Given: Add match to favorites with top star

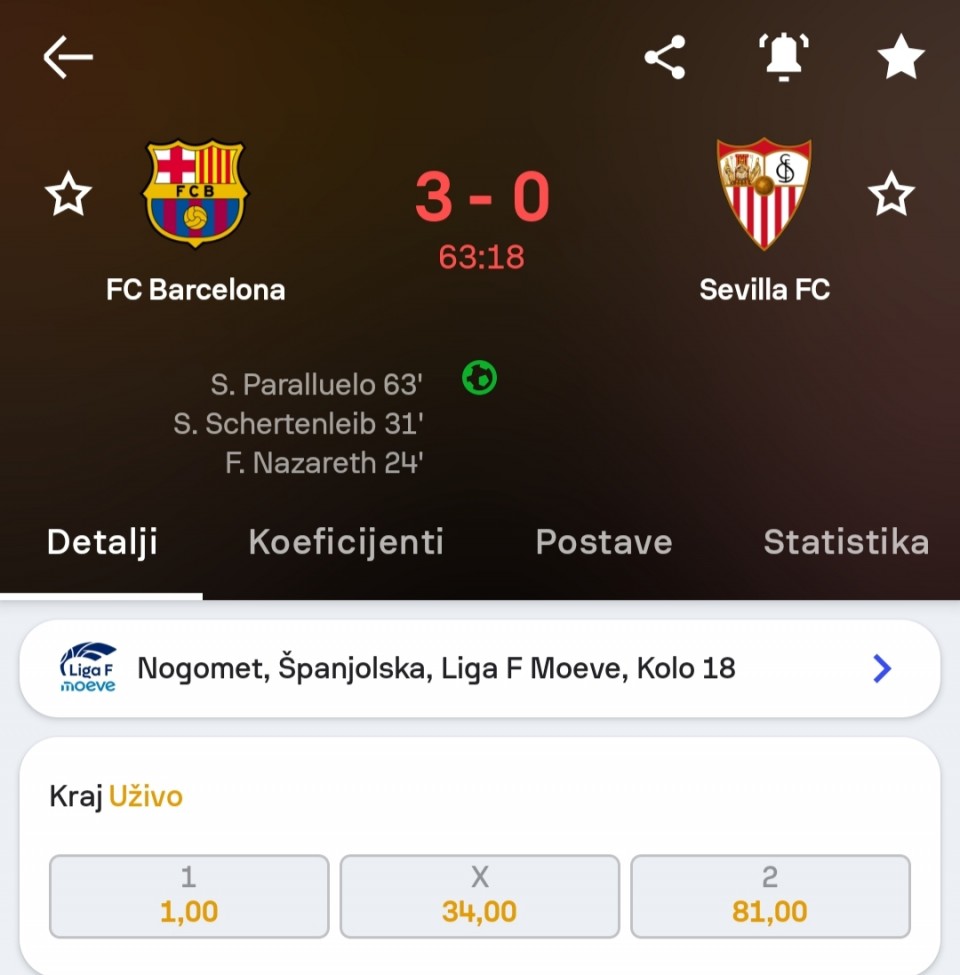Looking at the screenshot, I should tap(900, 58).
